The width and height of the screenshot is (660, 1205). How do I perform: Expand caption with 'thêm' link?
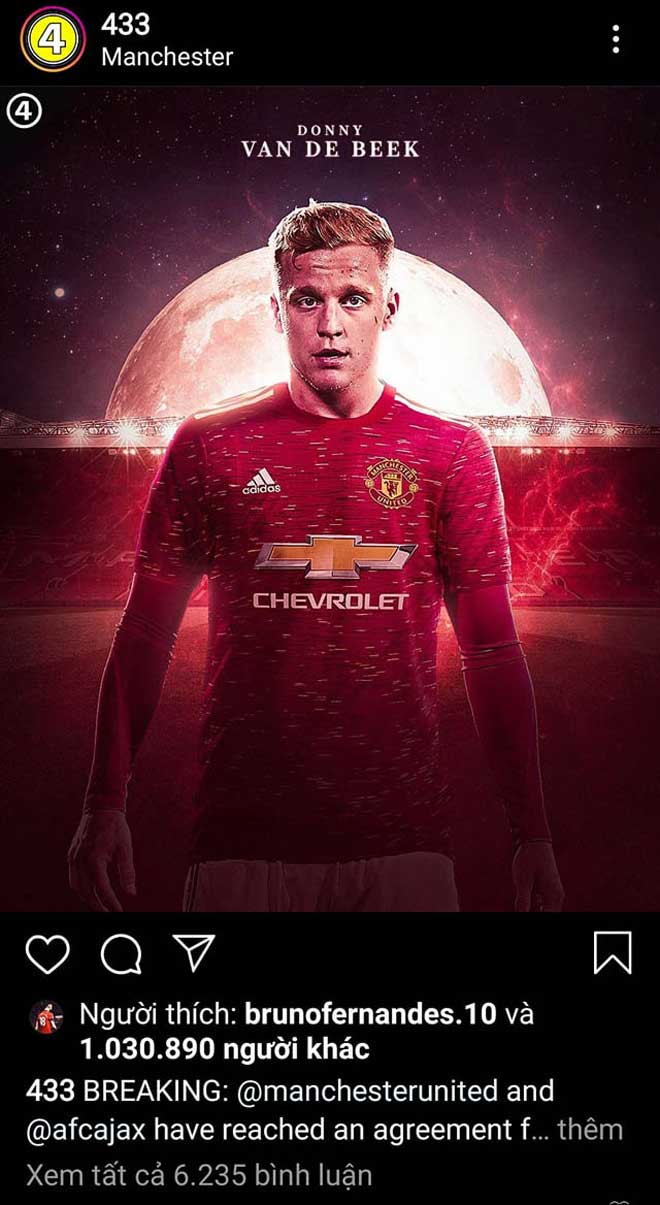tap(590, 1129)
